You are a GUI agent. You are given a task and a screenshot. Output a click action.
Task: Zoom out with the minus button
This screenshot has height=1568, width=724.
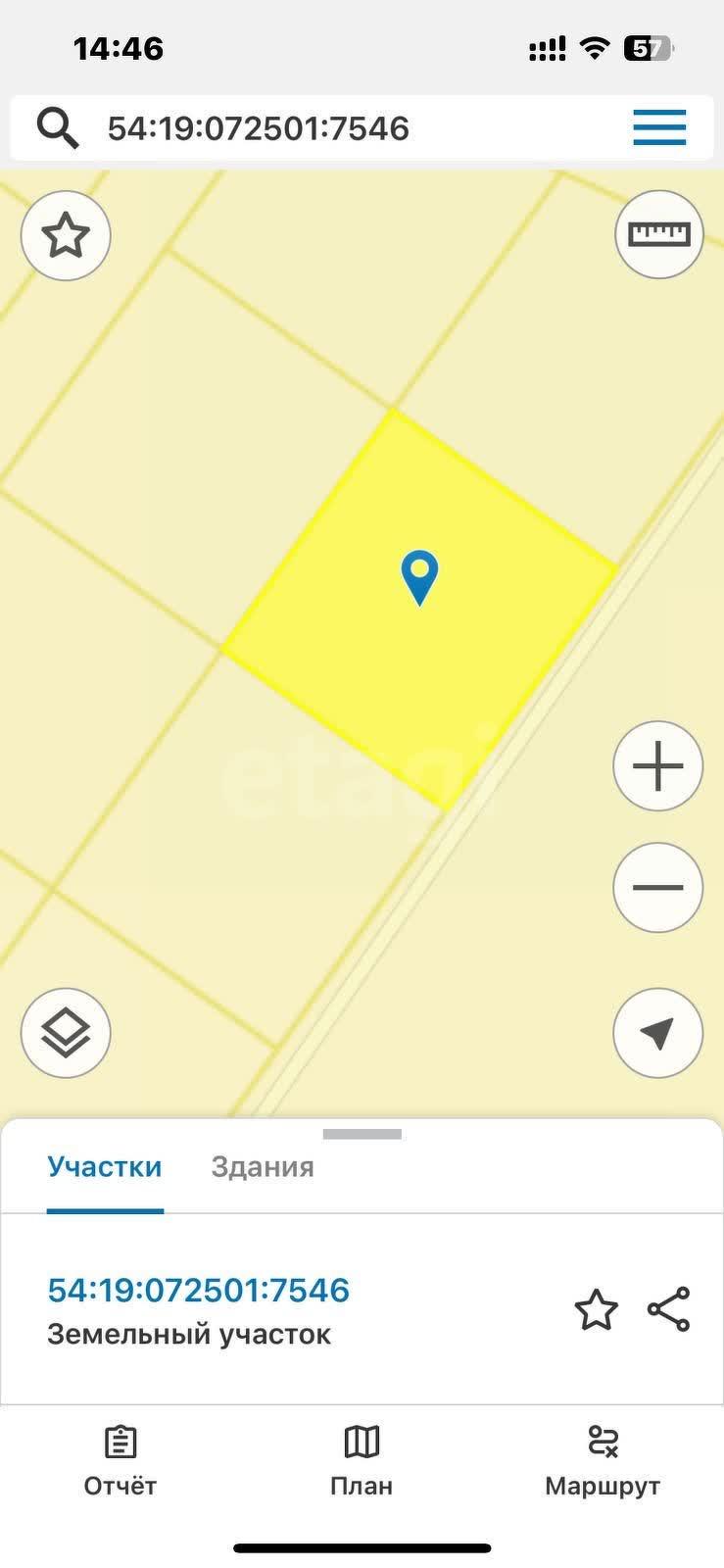tap(658, 887)
